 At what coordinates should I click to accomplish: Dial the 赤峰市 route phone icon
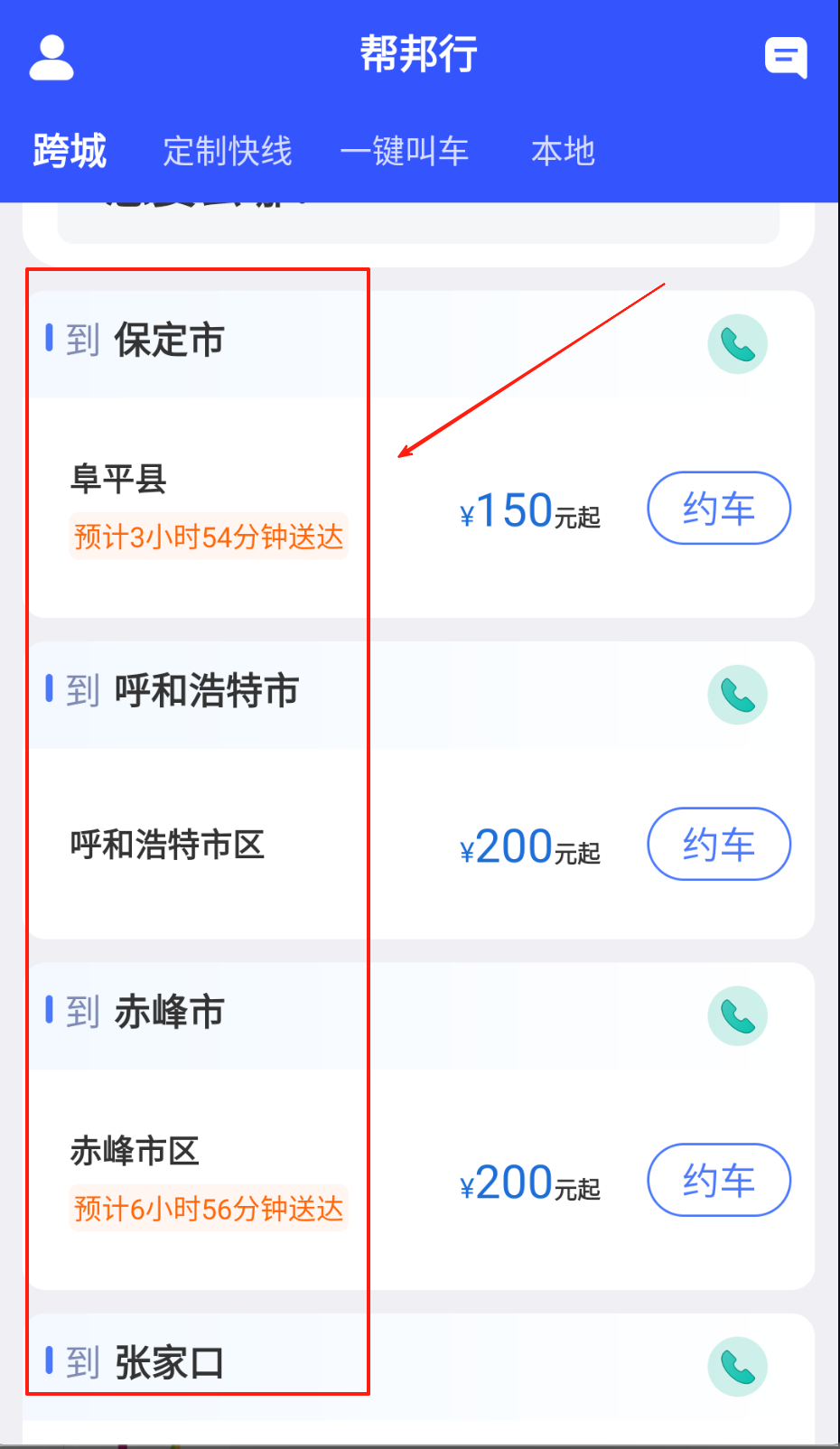click(x=737, y=1016)
